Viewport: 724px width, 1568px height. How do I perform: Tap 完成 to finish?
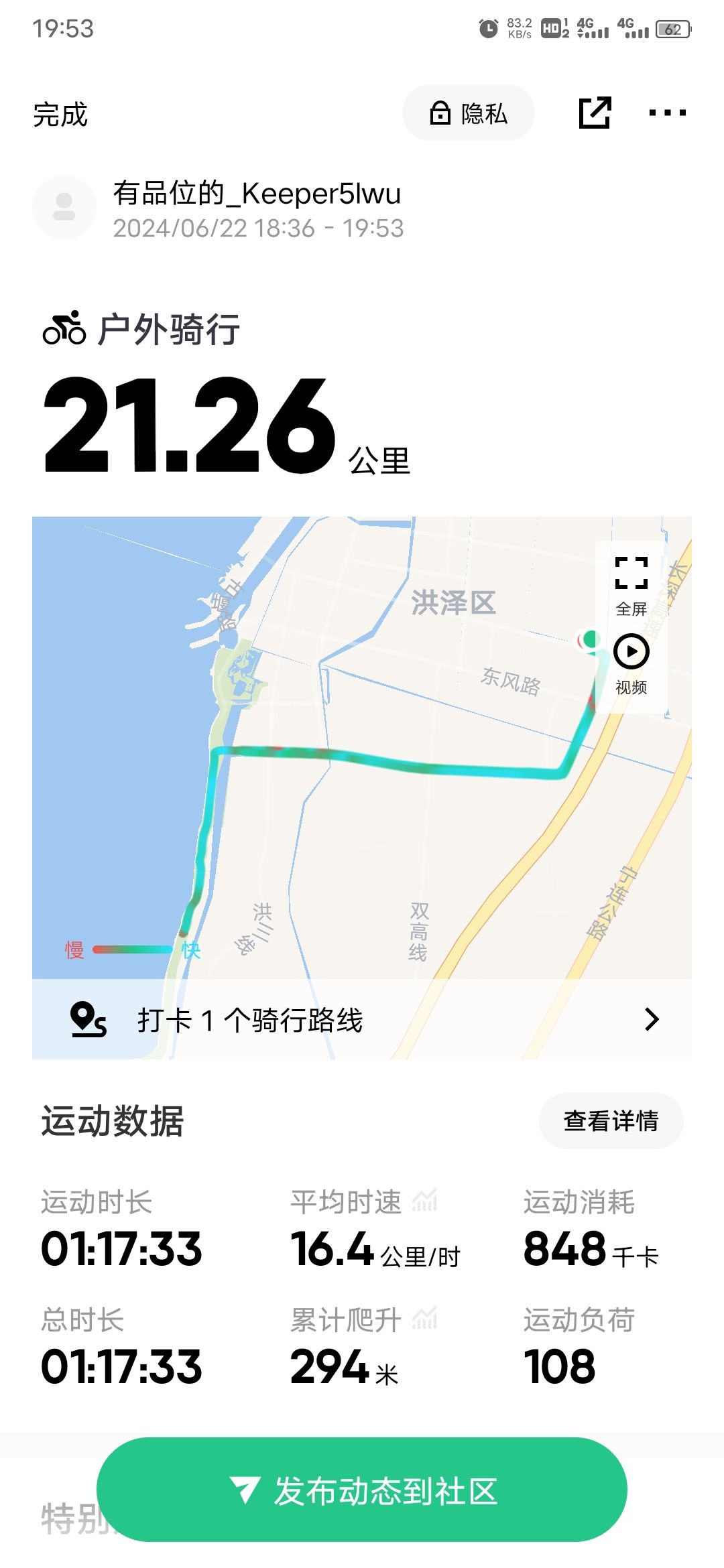pyautogui.click(x=60, y=115)
